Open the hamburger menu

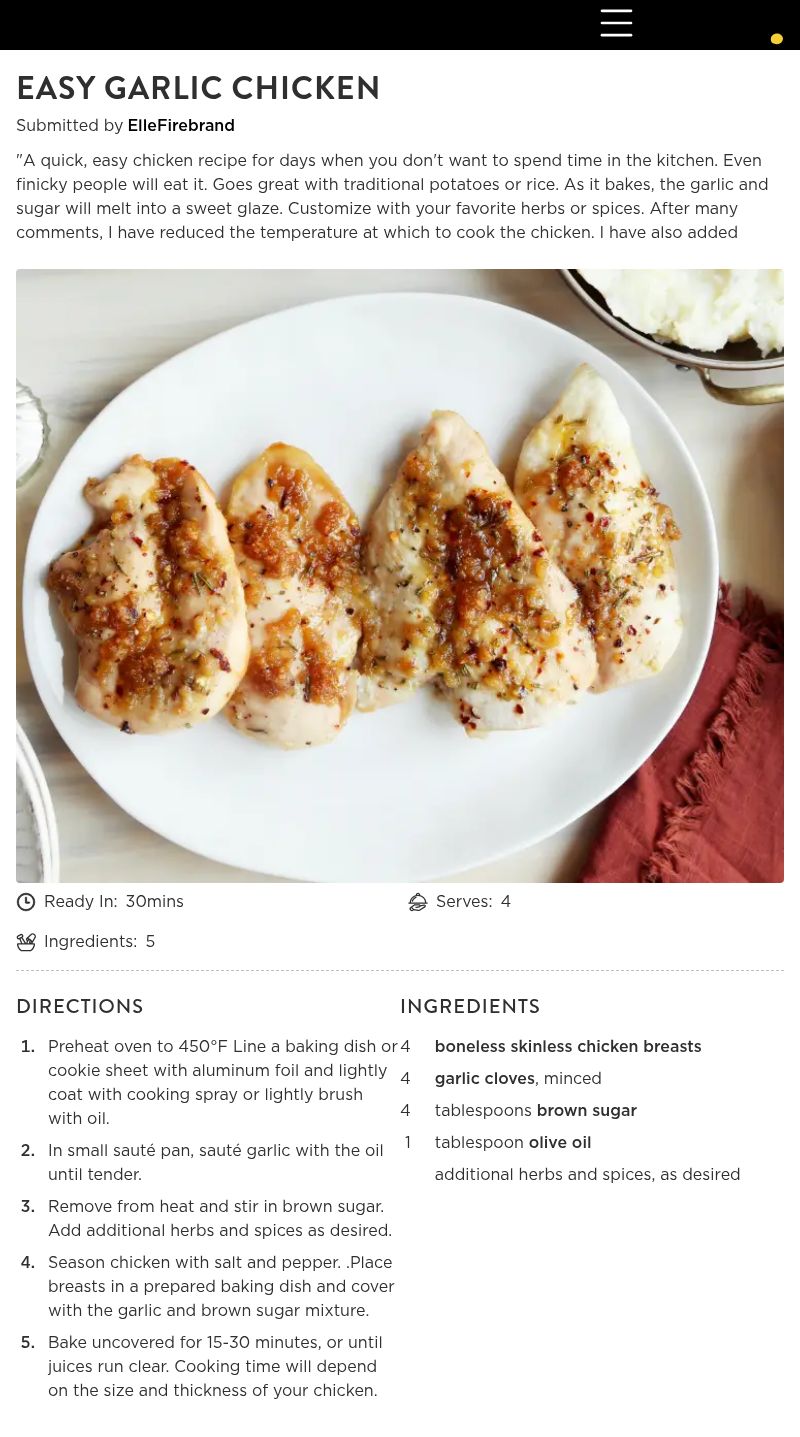pyautogui.click(x=616, y=23)
